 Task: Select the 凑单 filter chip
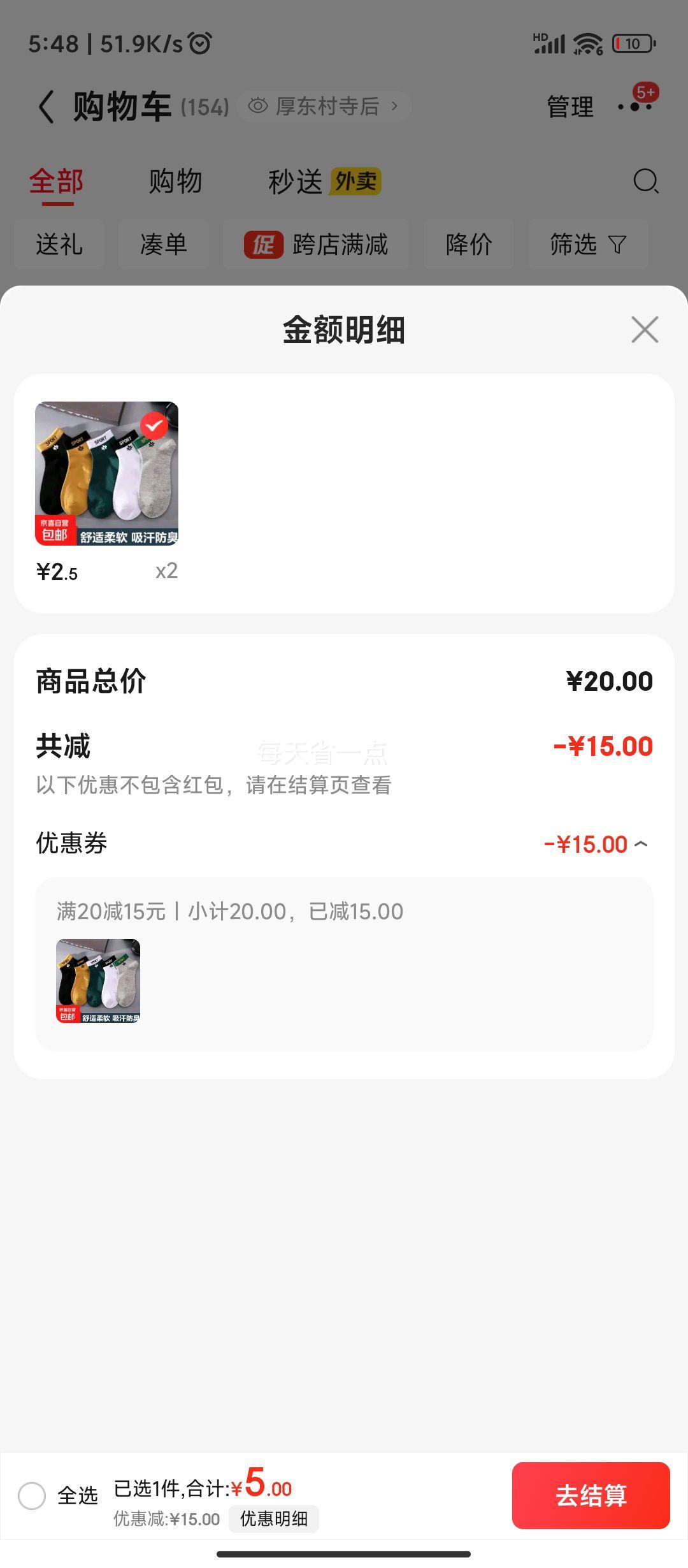pyautogui.click(x=164, y=244)
